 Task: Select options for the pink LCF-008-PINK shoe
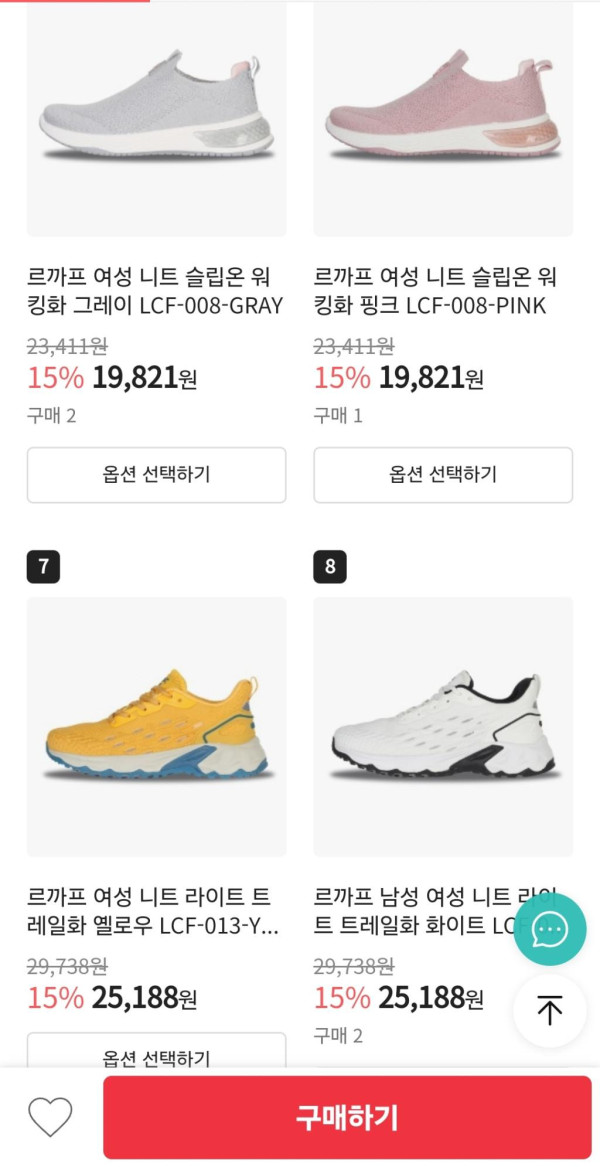443,474
